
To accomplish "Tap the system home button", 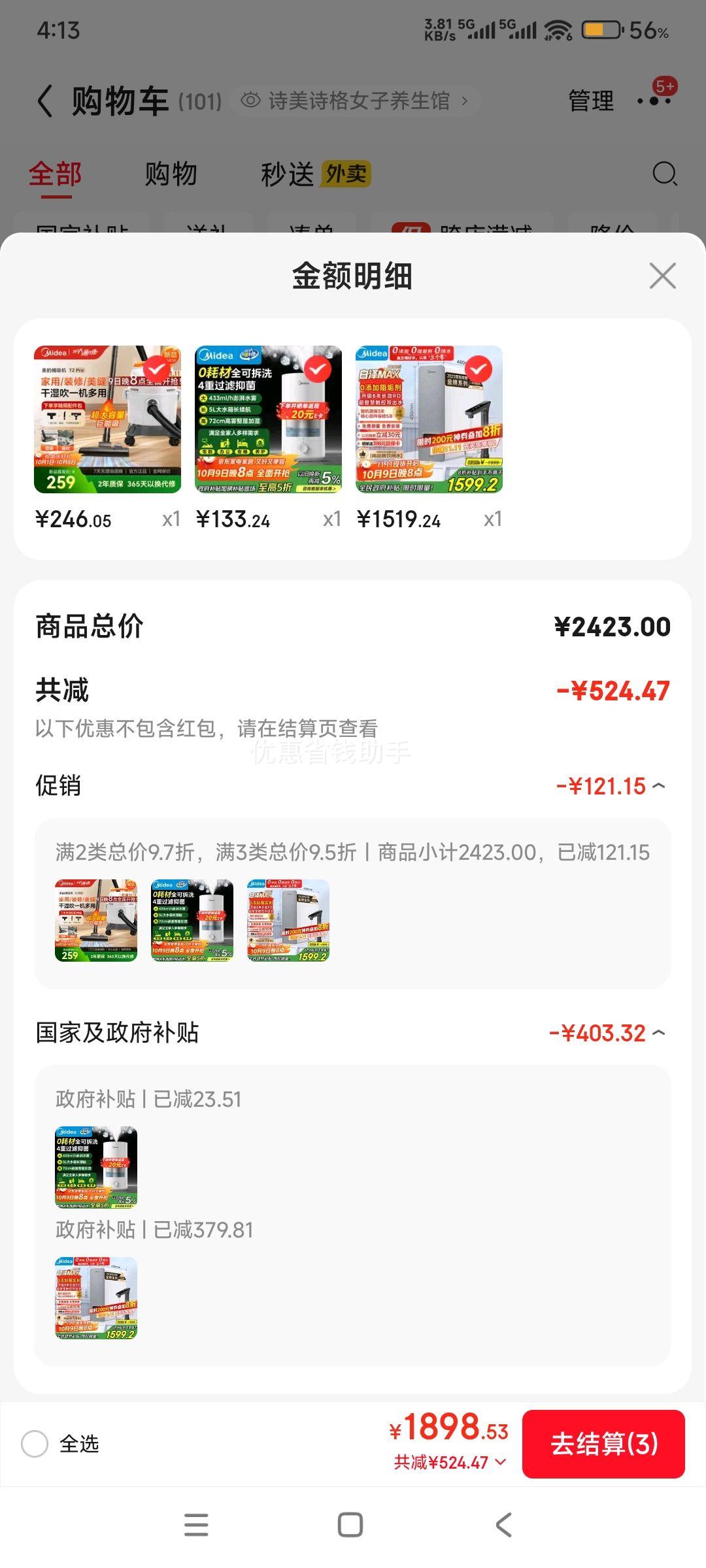I will point(350,1525).
